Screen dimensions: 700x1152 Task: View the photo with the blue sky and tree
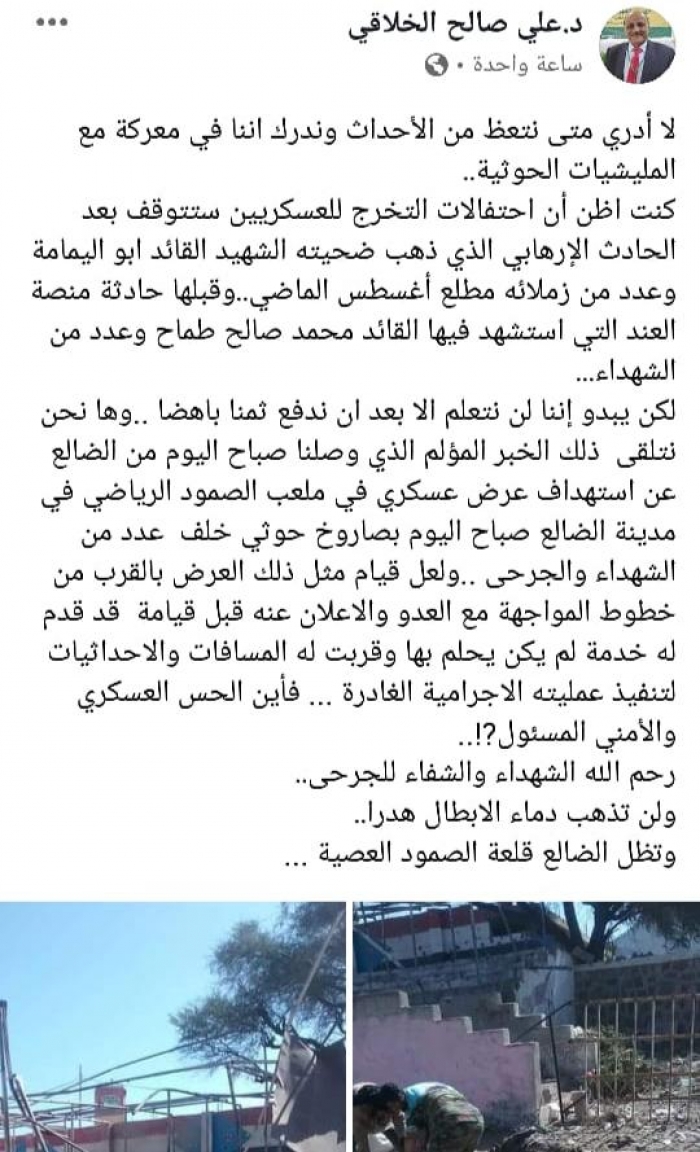(172, 1026)
